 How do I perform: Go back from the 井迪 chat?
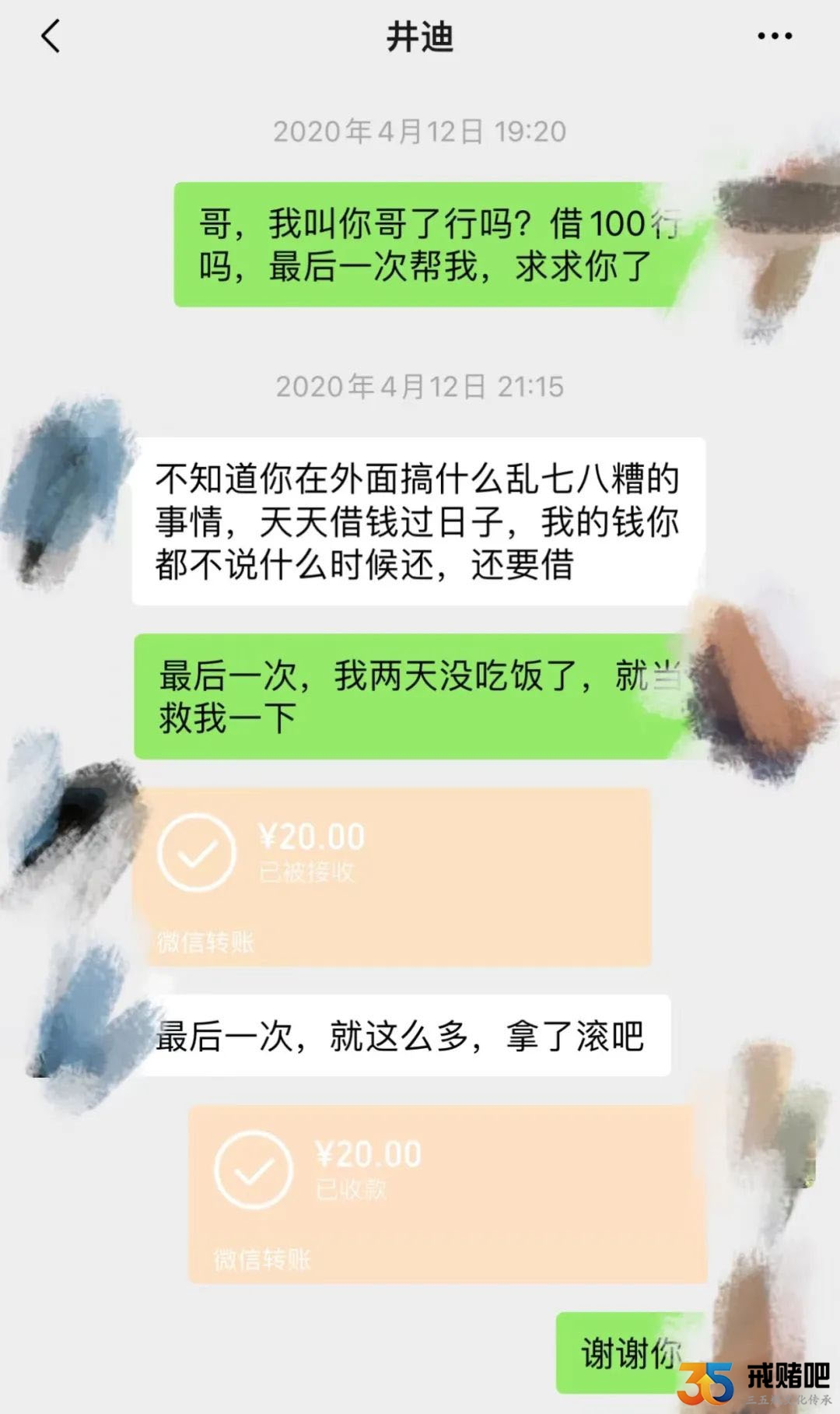(51, 37)
